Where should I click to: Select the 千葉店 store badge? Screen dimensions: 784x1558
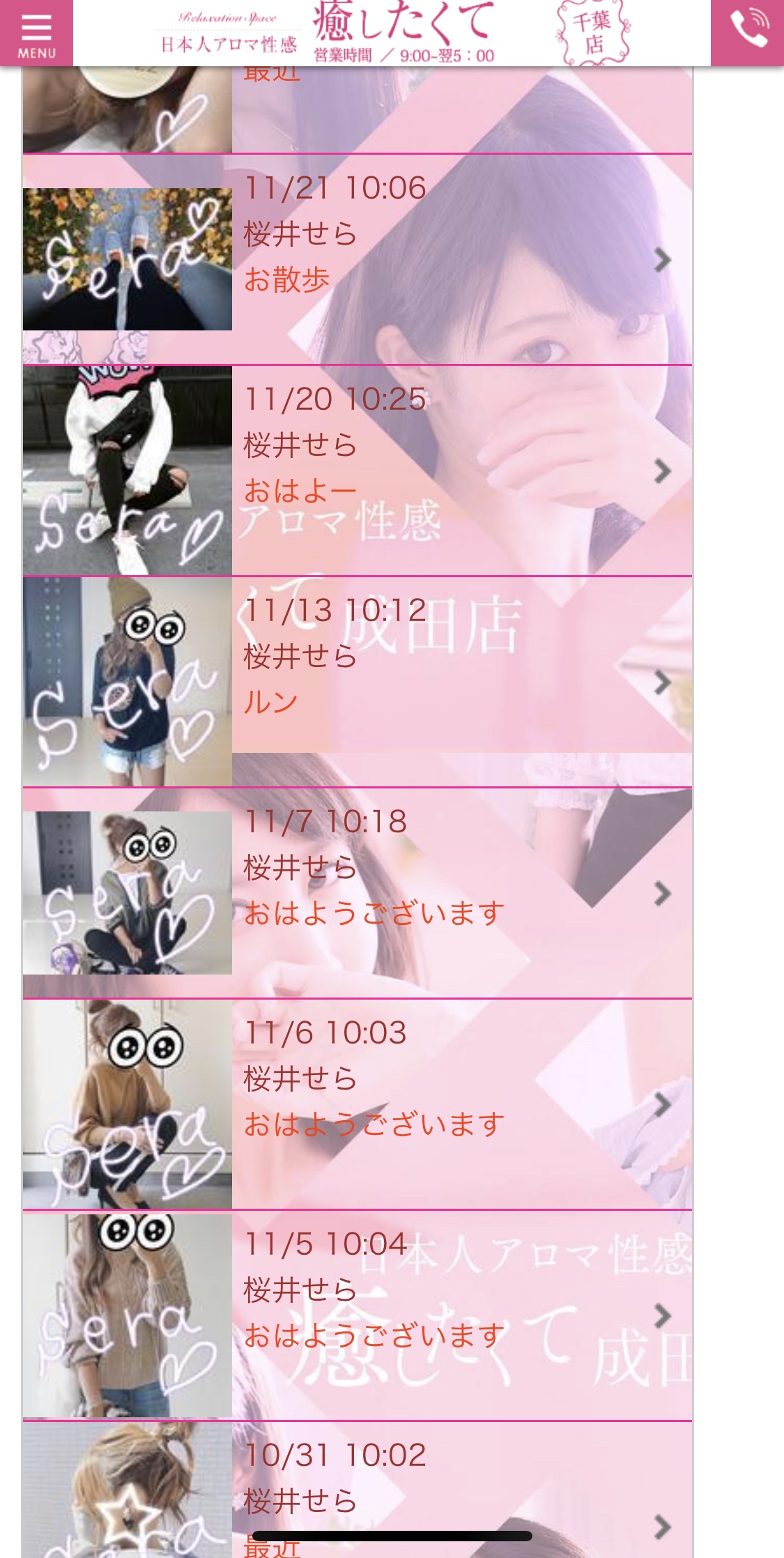click(x=593, y=33)
